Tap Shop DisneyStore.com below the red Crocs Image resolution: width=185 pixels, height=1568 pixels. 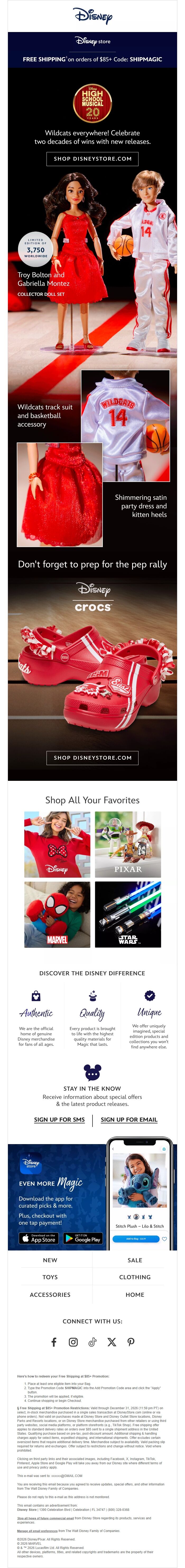[x=92, y=758]
